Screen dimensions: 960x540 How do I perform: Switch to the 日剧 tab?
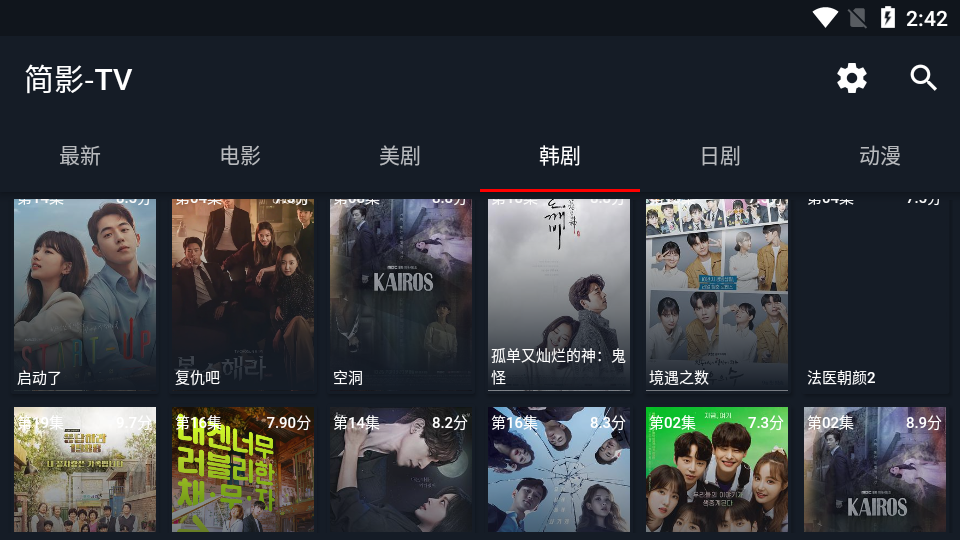(x=720, y=156)
